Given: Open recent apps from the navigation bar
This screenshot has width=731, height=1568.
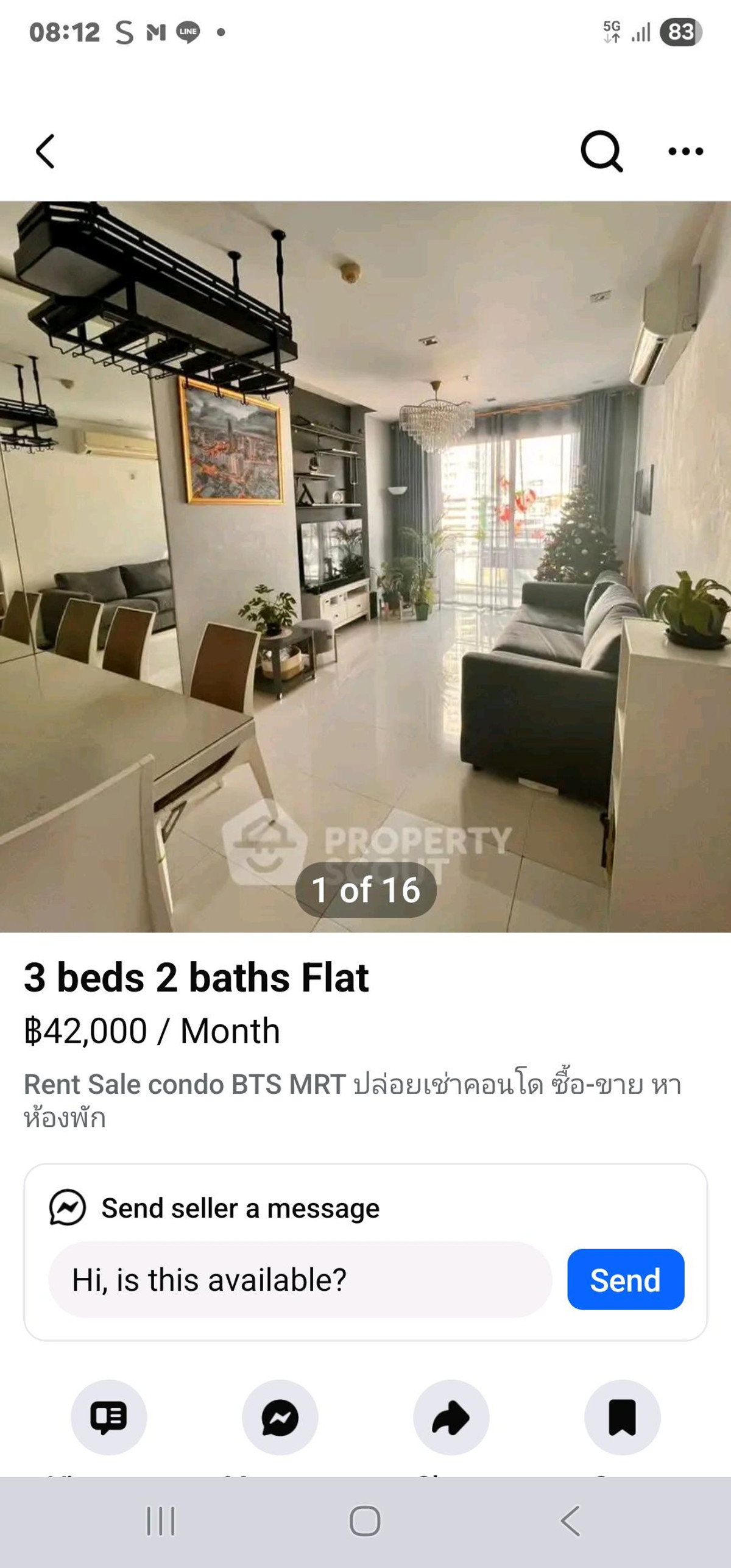Looking at the screenshot, I should click(x=161, y=1521).
